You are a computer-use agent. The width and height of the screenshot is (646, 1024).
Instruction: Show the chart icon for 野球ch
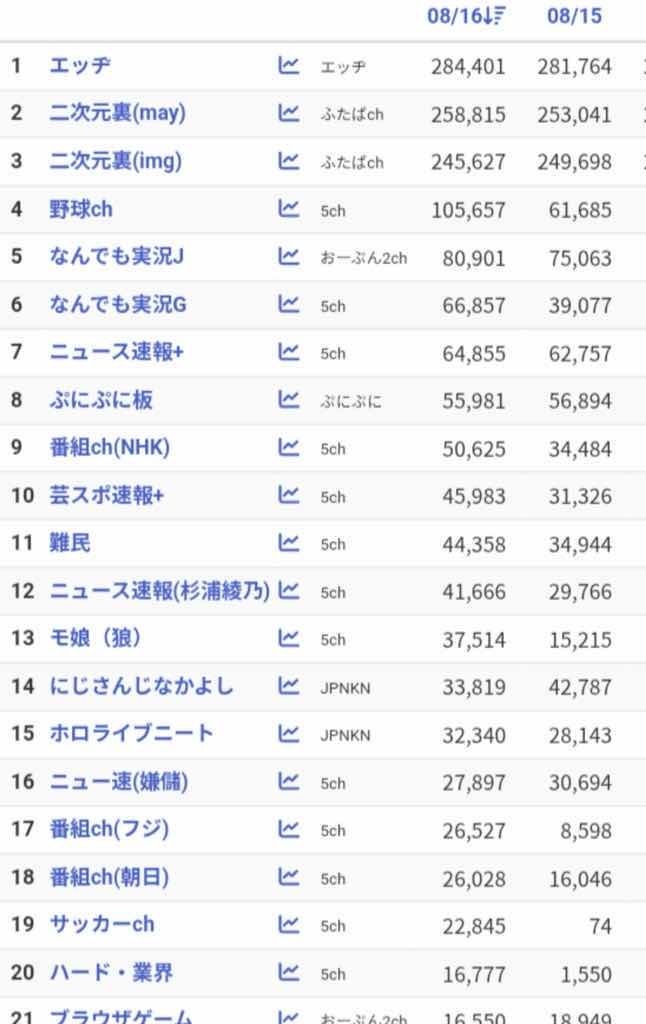click(288, 209)
